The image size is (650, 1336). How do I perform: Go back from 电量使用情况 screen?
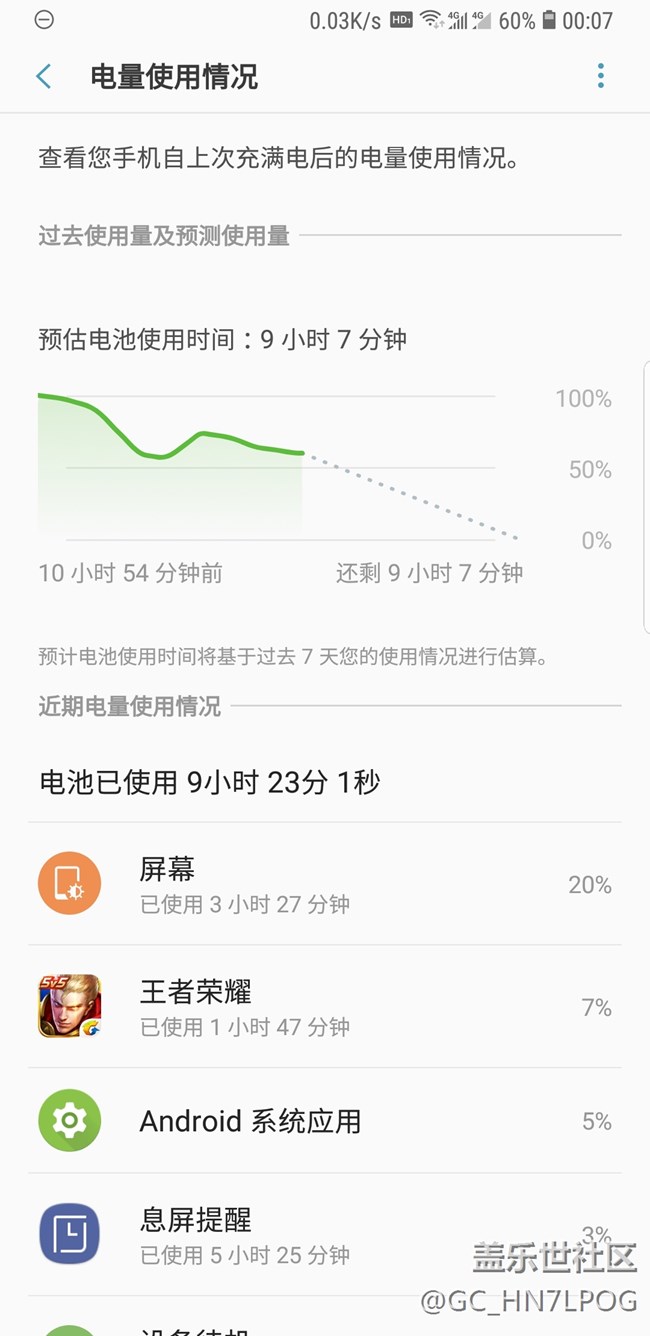click(44, 76)
